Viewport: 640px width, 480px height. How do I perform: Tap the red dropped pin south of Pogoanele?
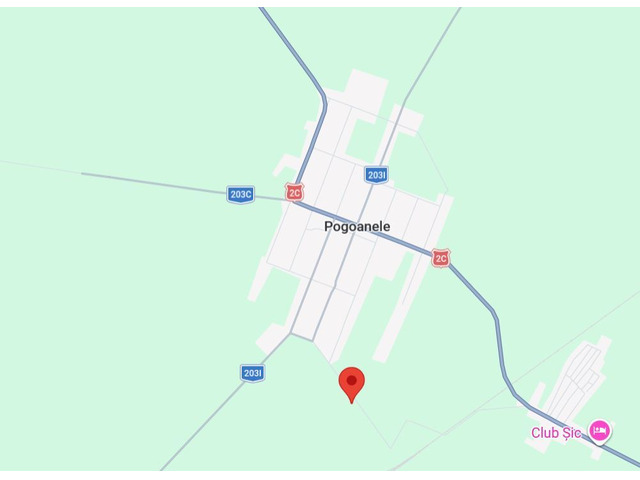coord(351,384)
